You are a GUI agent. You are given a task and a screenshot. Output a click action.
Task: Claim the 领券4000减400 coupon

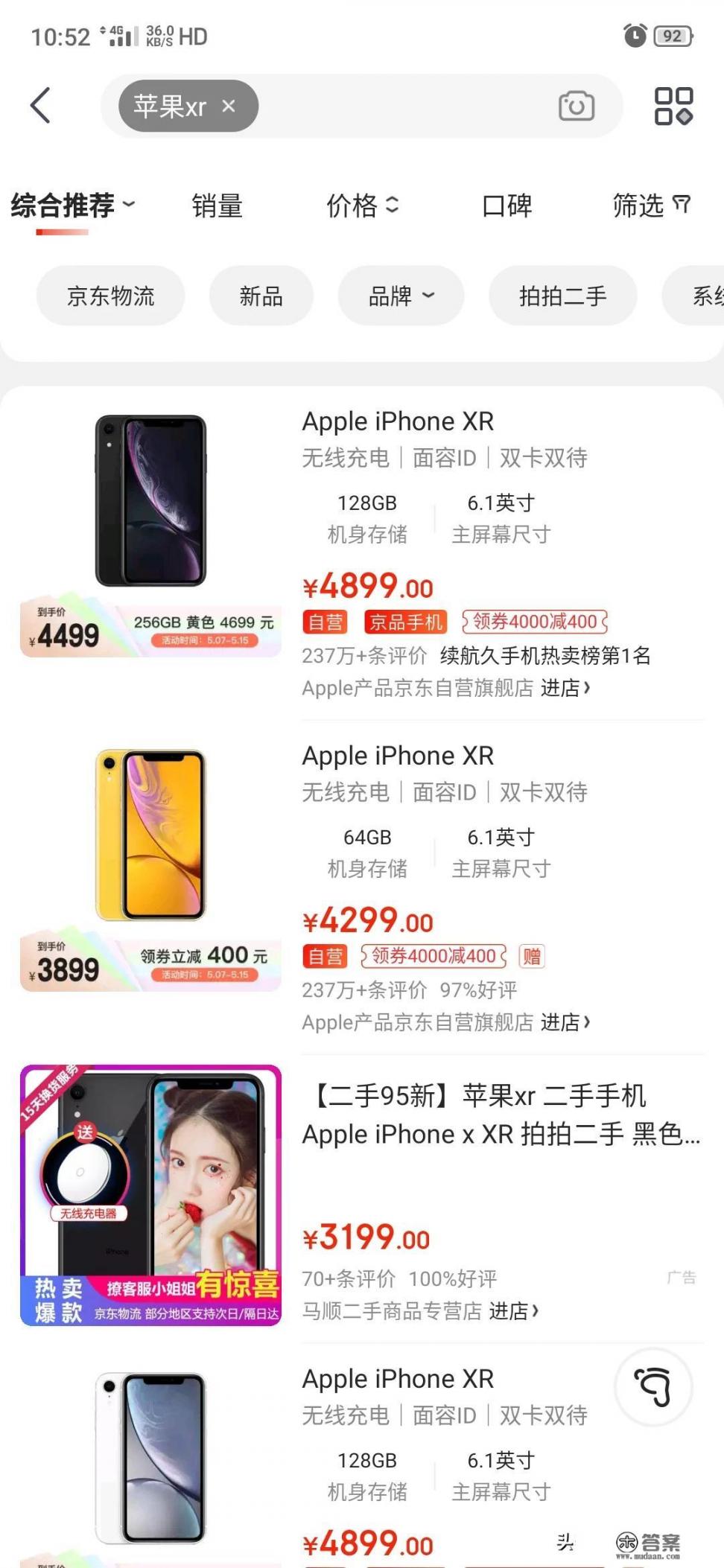click(535, 622)
